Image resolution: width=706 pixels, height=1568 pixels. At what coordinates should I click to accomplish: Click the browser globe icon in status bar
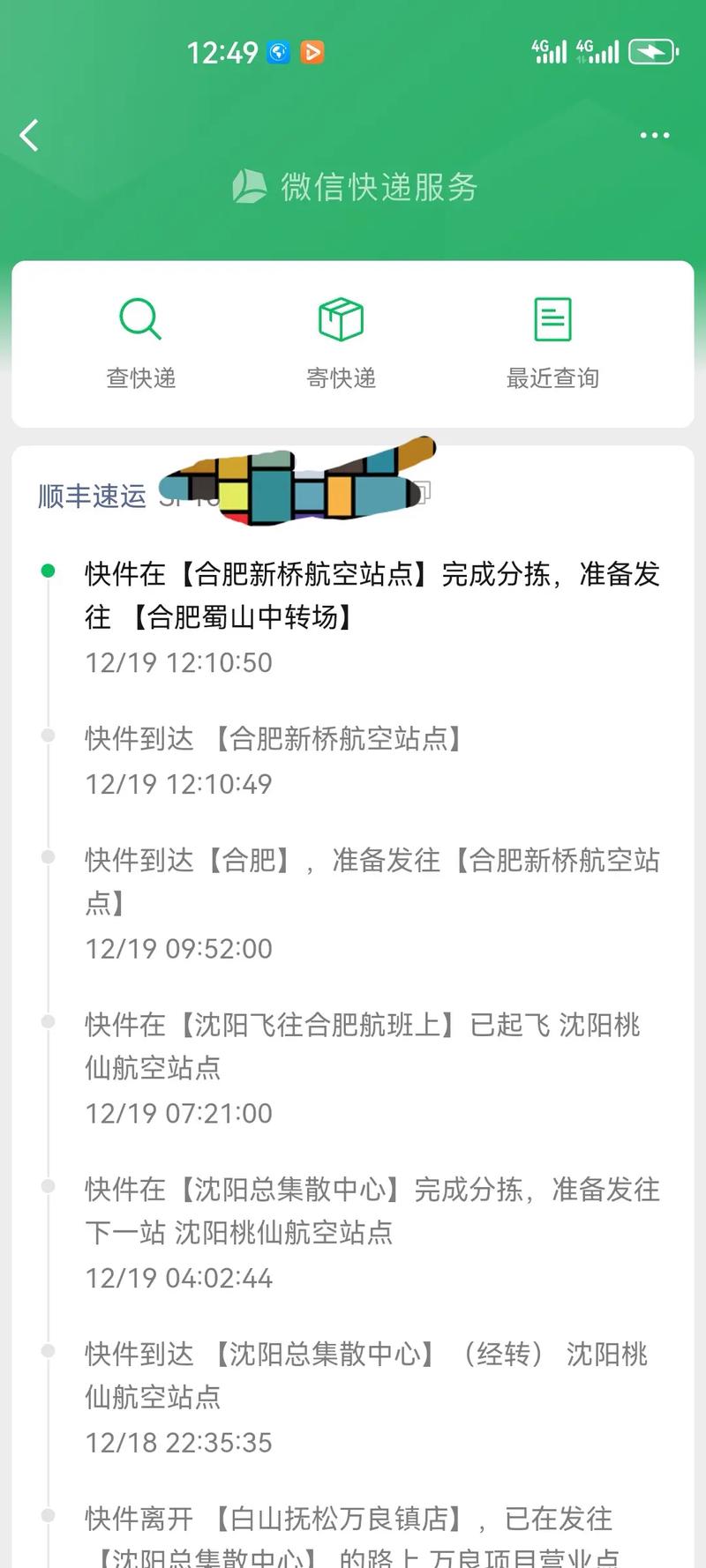pos(278,52)
